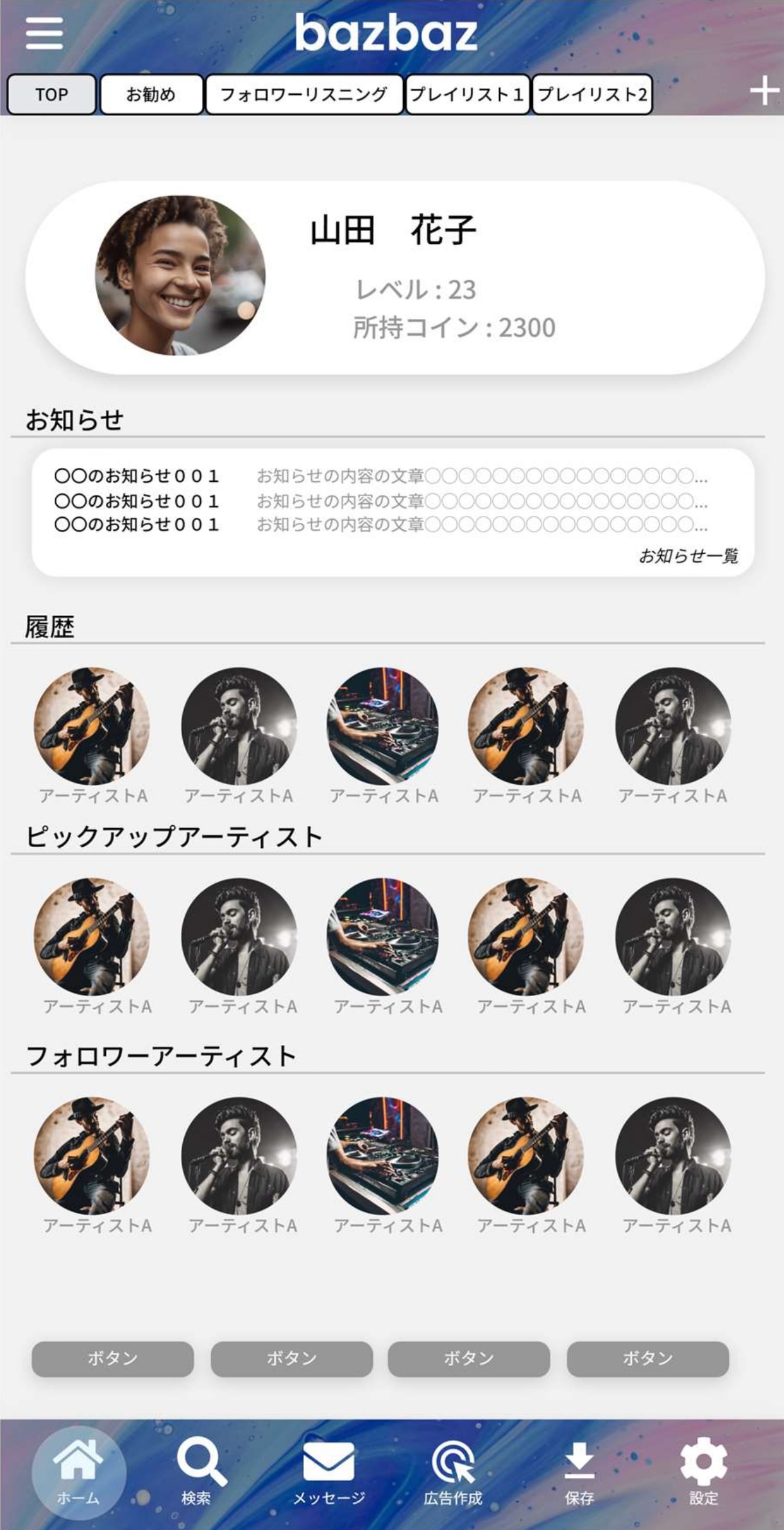The image size is (784, 1530).
Task: Open 山田 花子's profile card
Action: click(394, 277)
